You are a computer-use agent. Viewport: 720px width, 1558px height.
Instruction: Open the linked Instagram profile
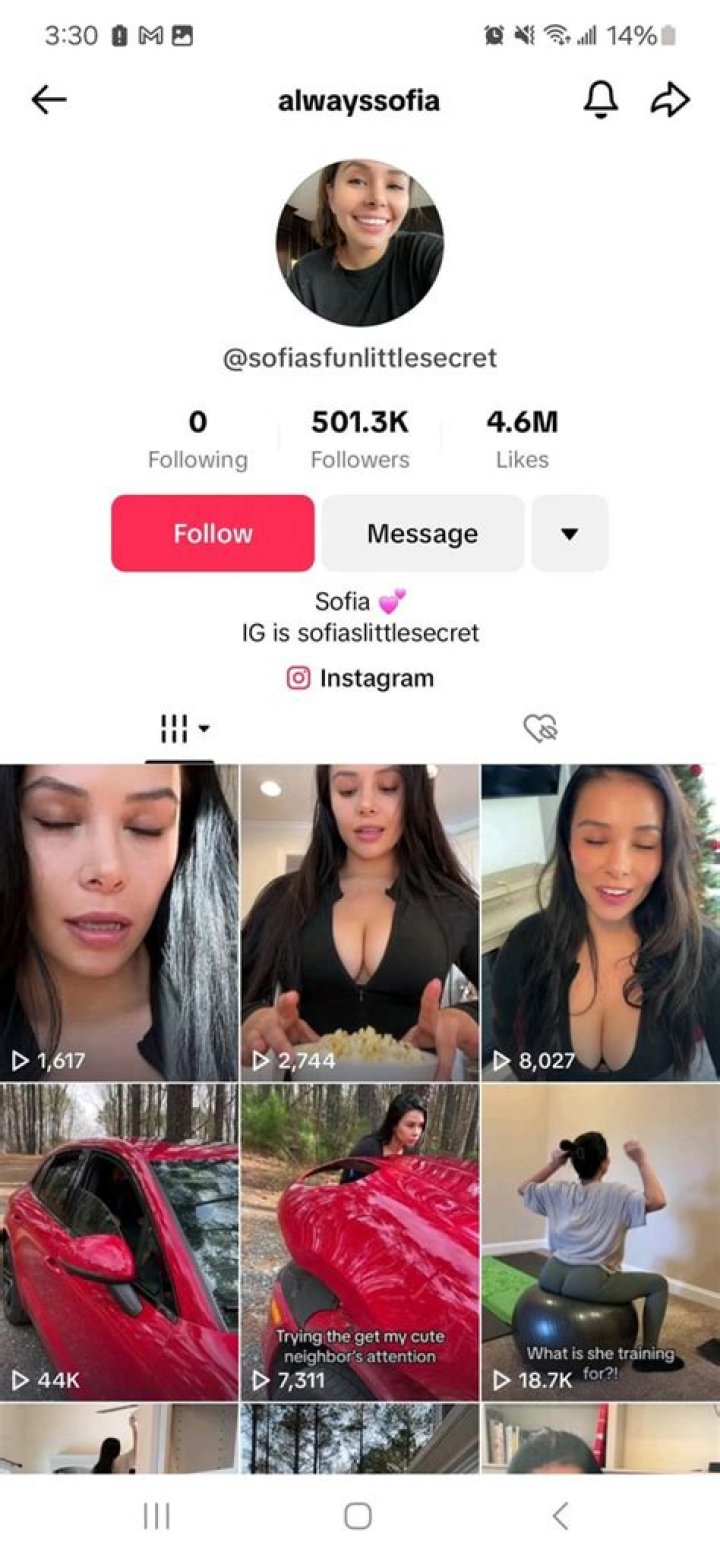pos(361,678)
